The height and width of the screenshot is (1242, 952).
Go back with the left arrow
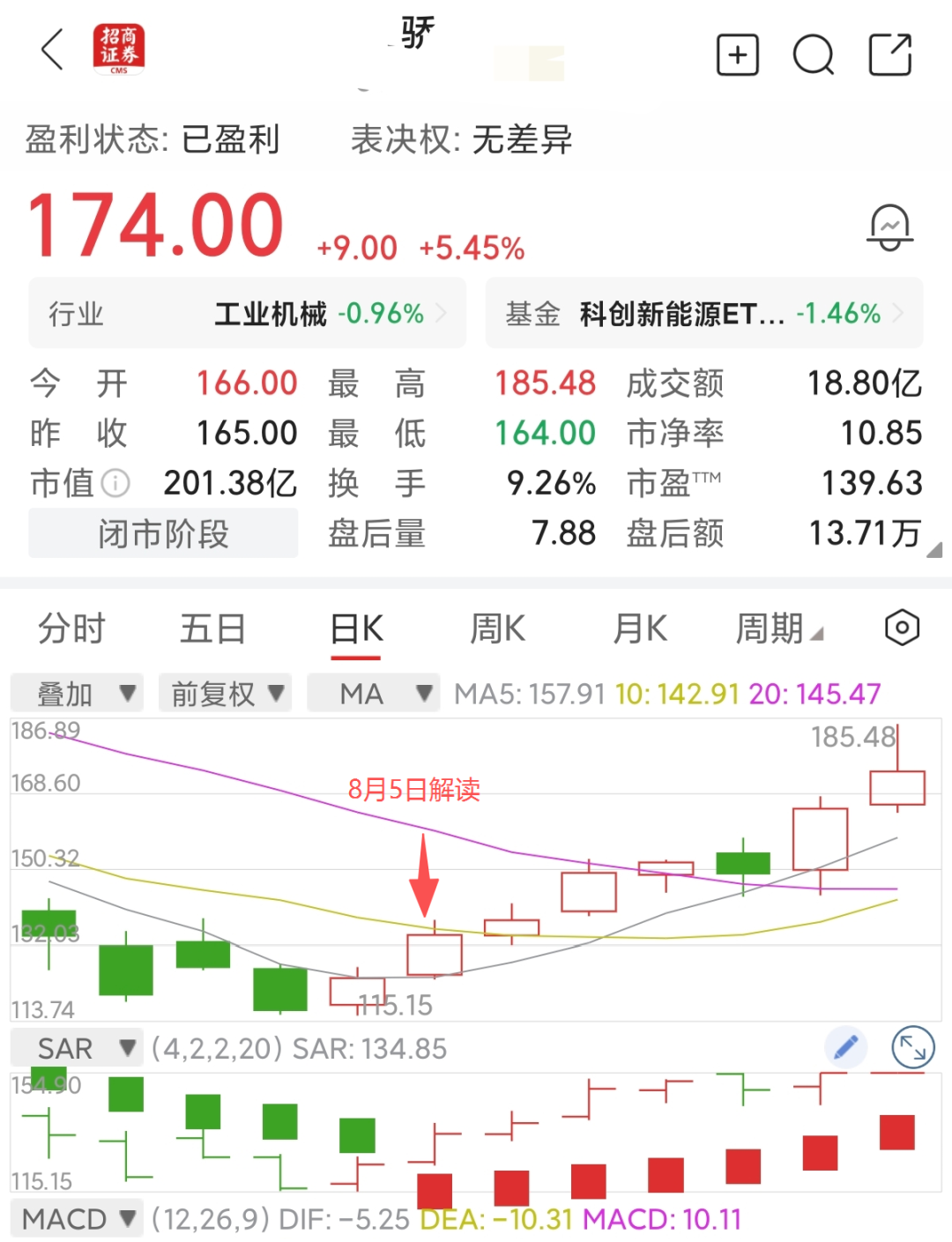[x=53, y=49]
